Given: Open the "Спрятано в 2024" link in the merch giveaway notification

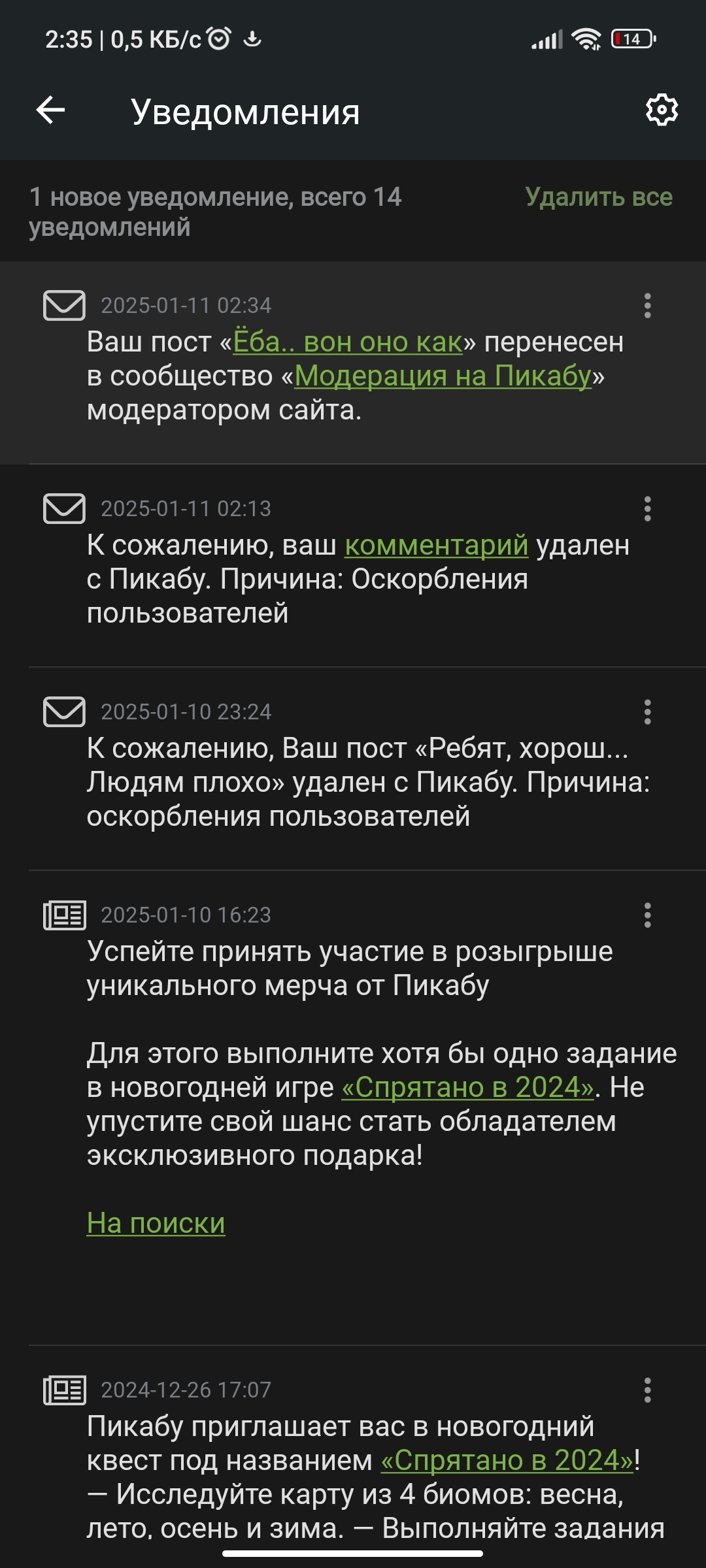Looking at the screenshot, I should coord(467,1088).
